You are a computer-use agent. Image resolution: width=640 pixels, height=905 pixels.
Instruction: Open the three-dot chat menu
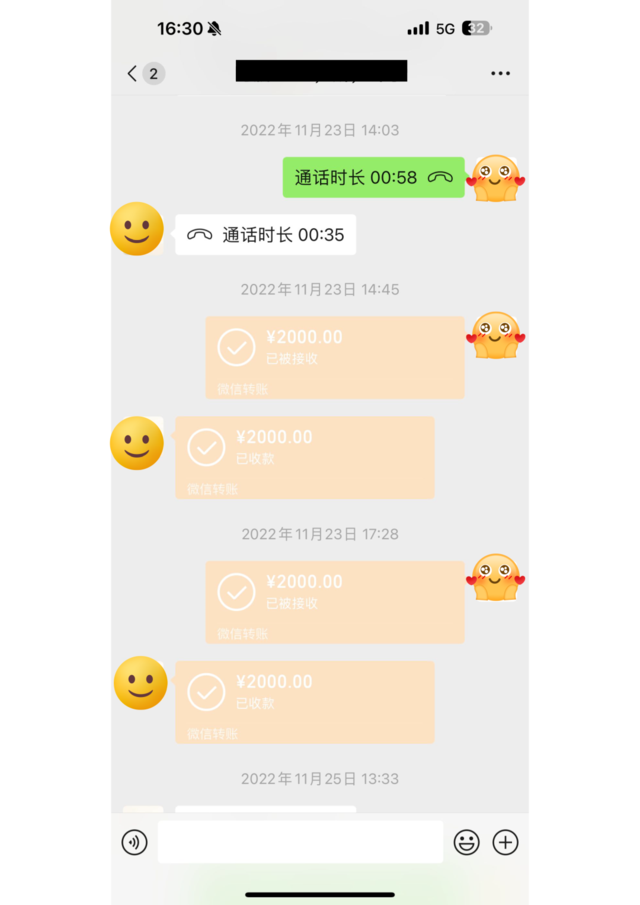pos(500,73)
